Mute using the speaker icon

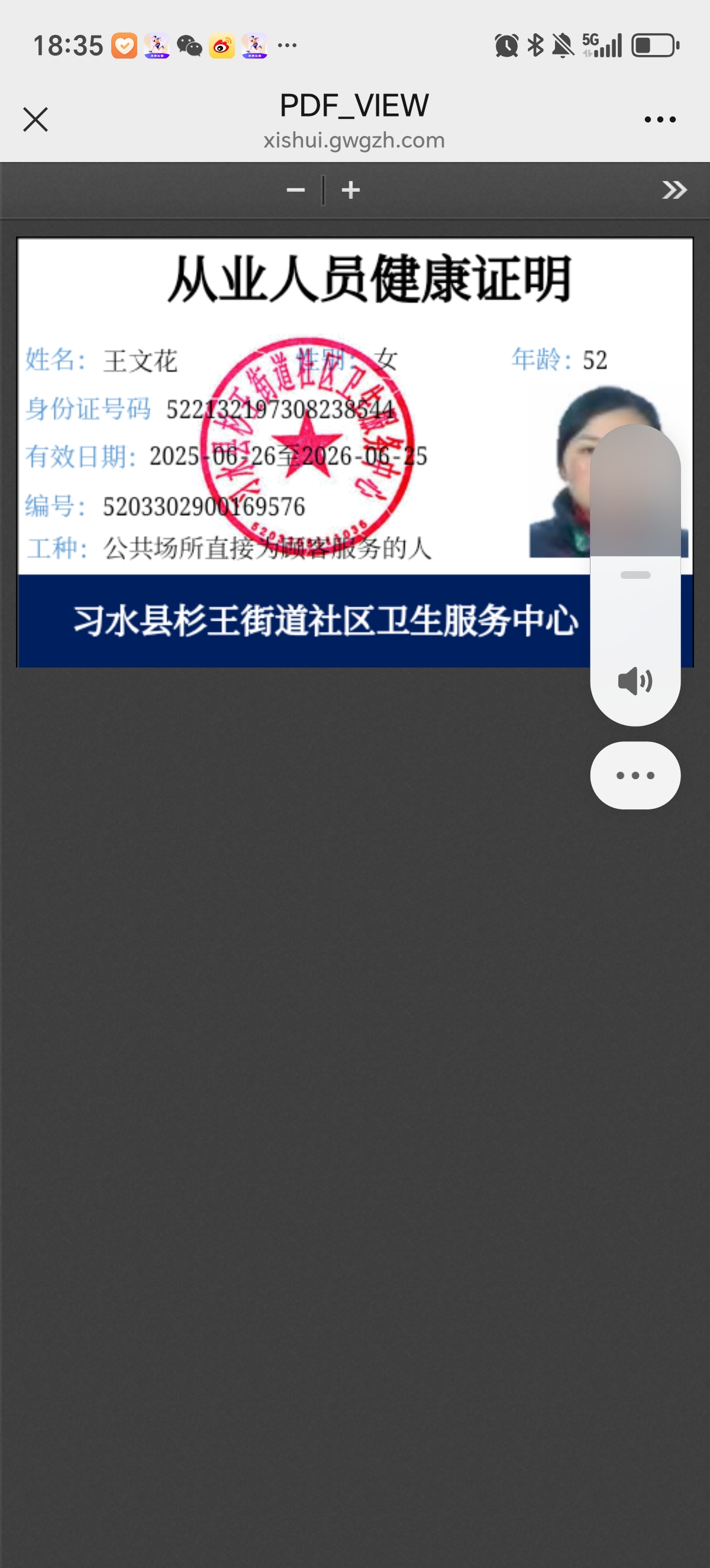click(634, 681)
